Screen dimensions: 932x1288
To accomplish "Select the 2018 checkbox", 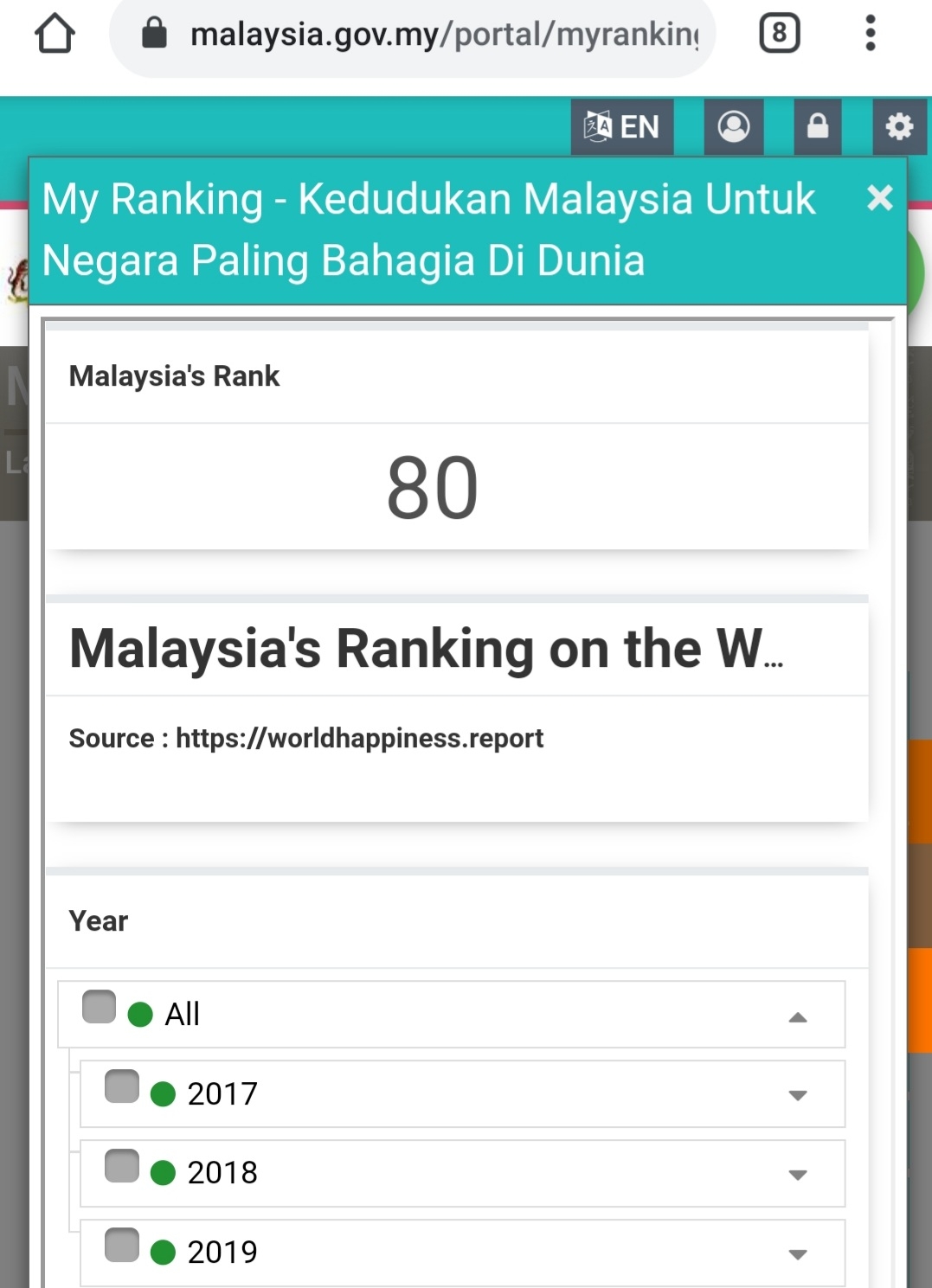I will coord(122,1165).
